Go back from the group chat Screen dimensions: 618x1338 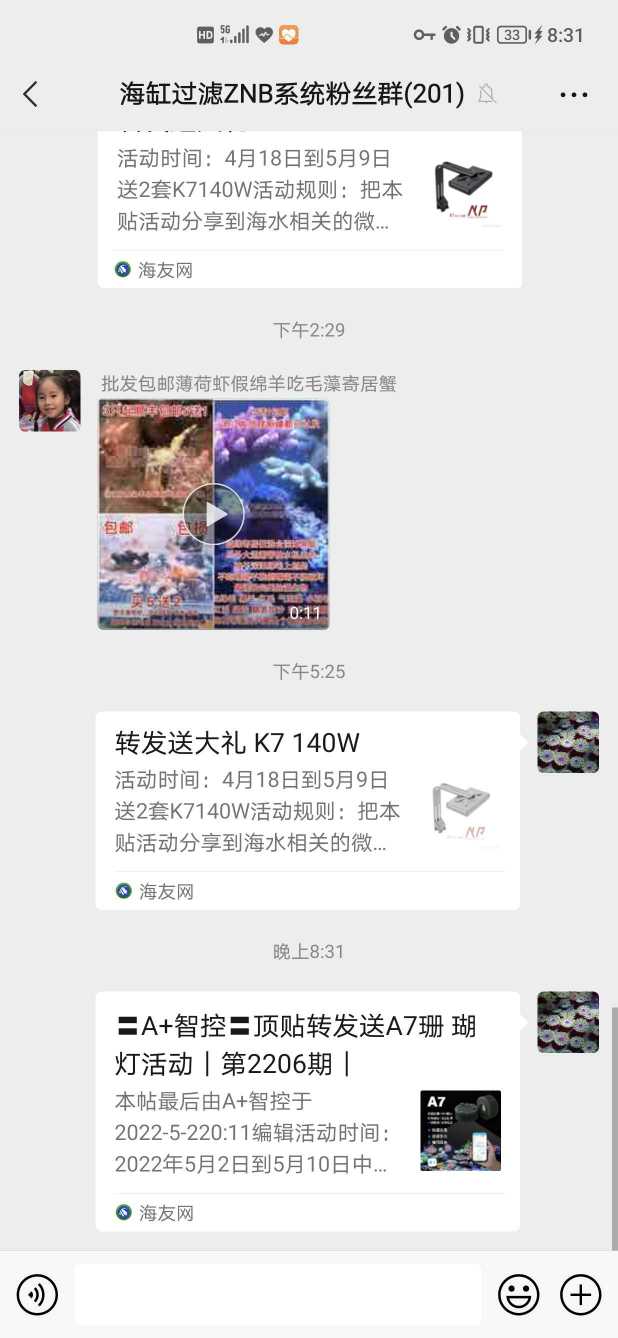(x=30, y=95)
